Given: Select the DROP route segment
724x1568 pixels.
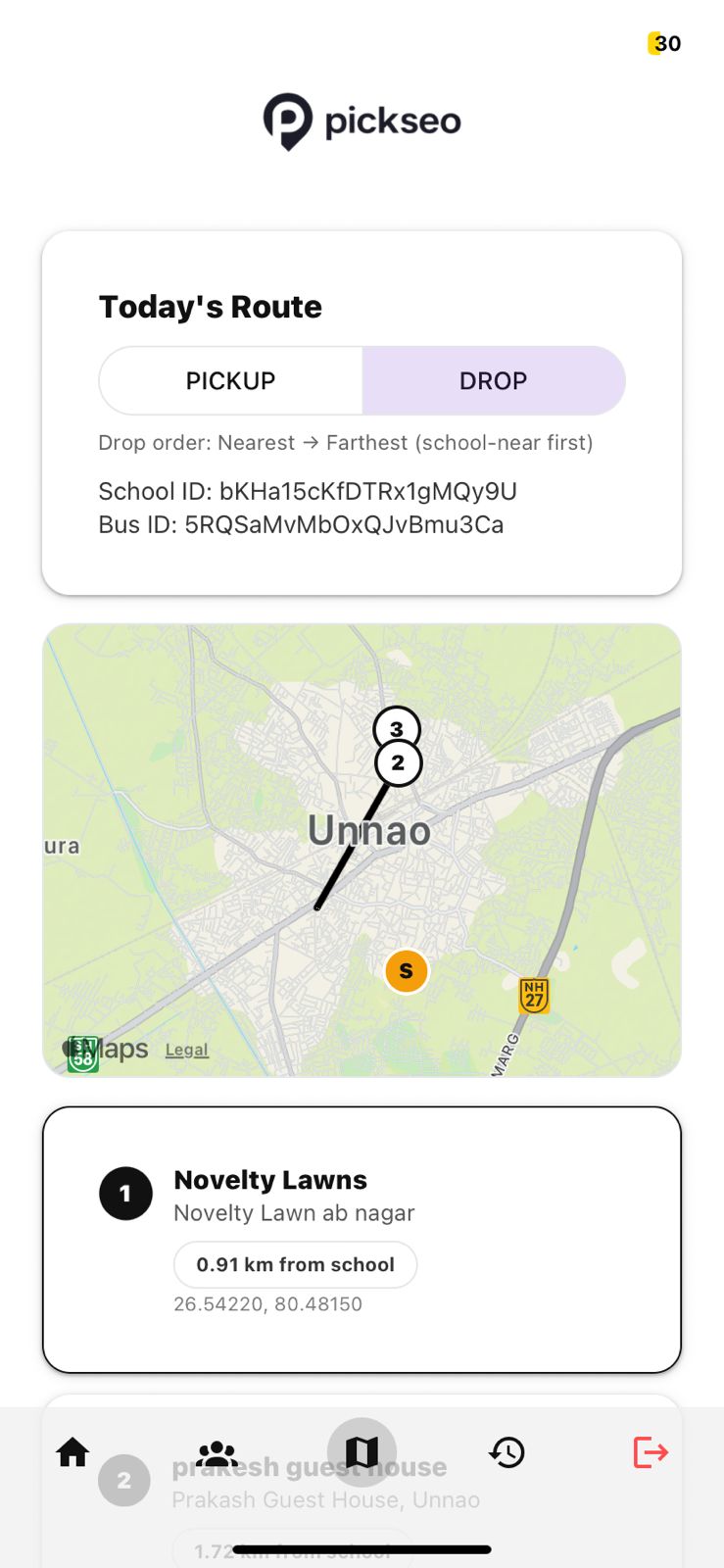Looking at the screenshot, I should click(x=493, y=380).
